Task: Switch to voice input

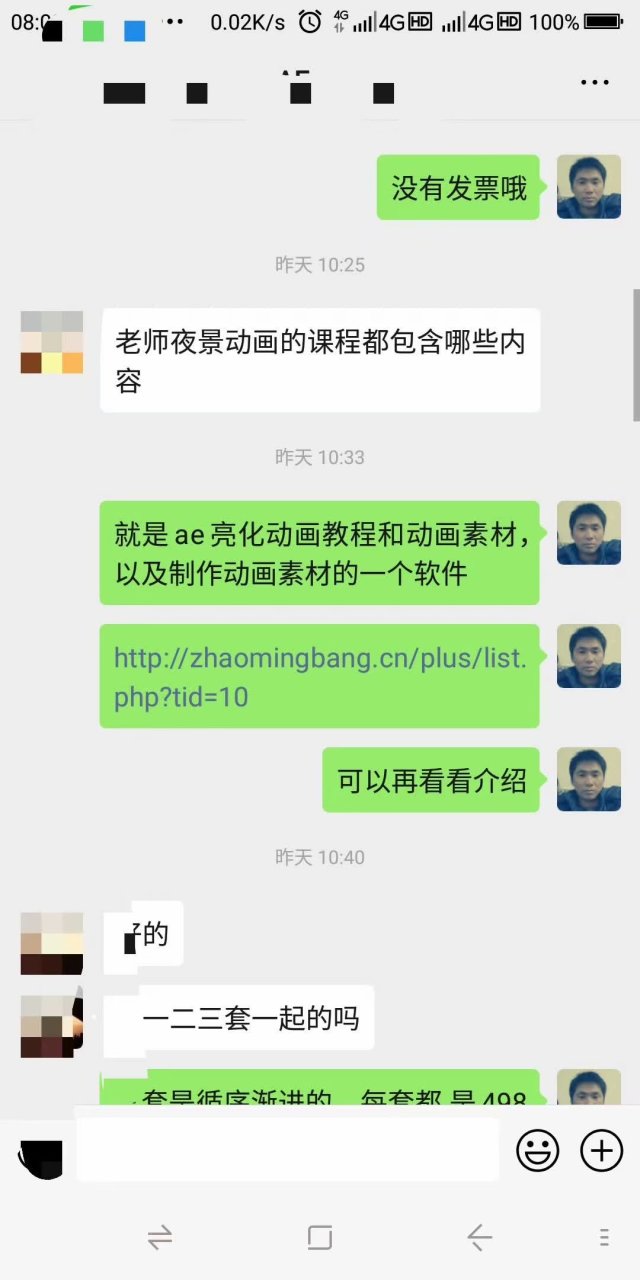Action: pos(41,1155)
